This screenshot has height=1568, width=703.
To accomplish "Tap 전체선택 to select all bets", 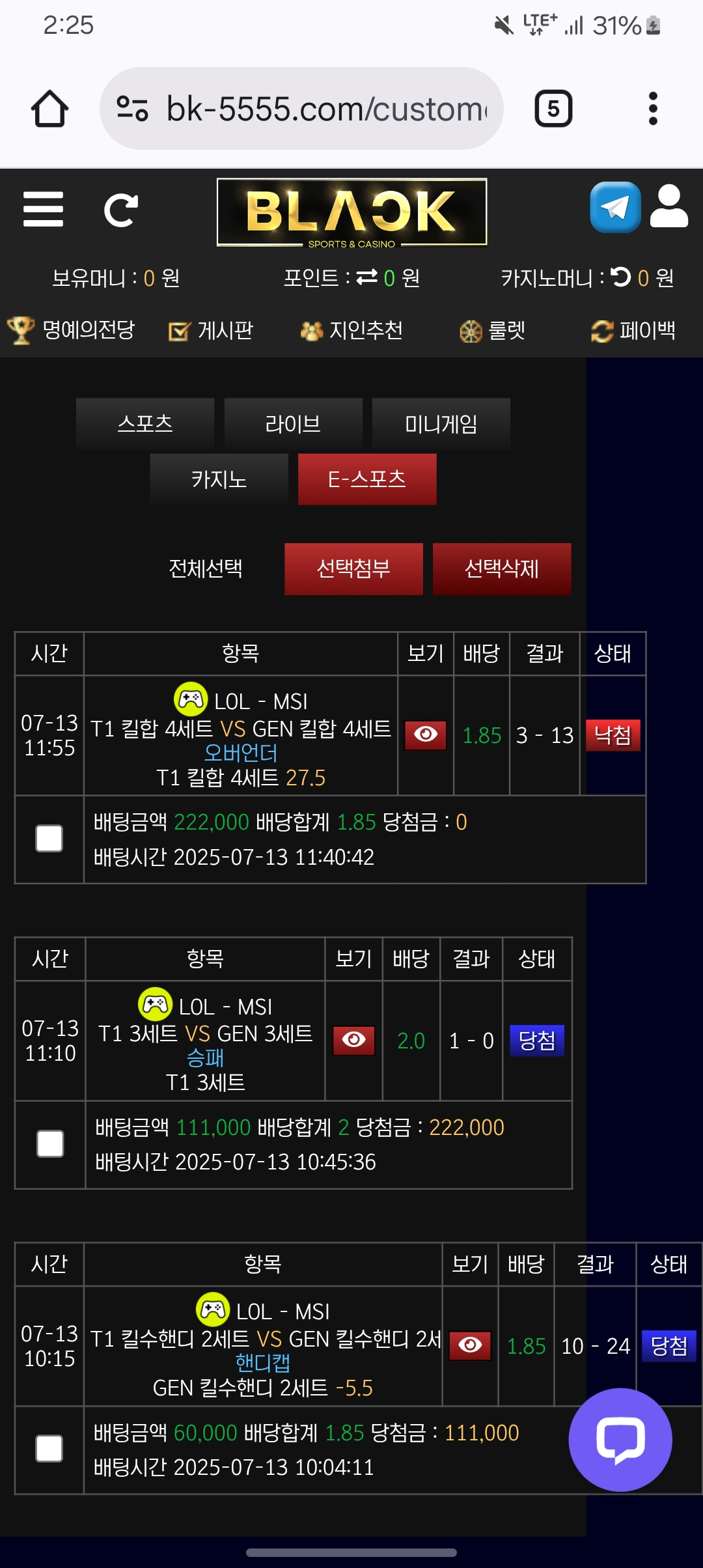I will 205,569.
